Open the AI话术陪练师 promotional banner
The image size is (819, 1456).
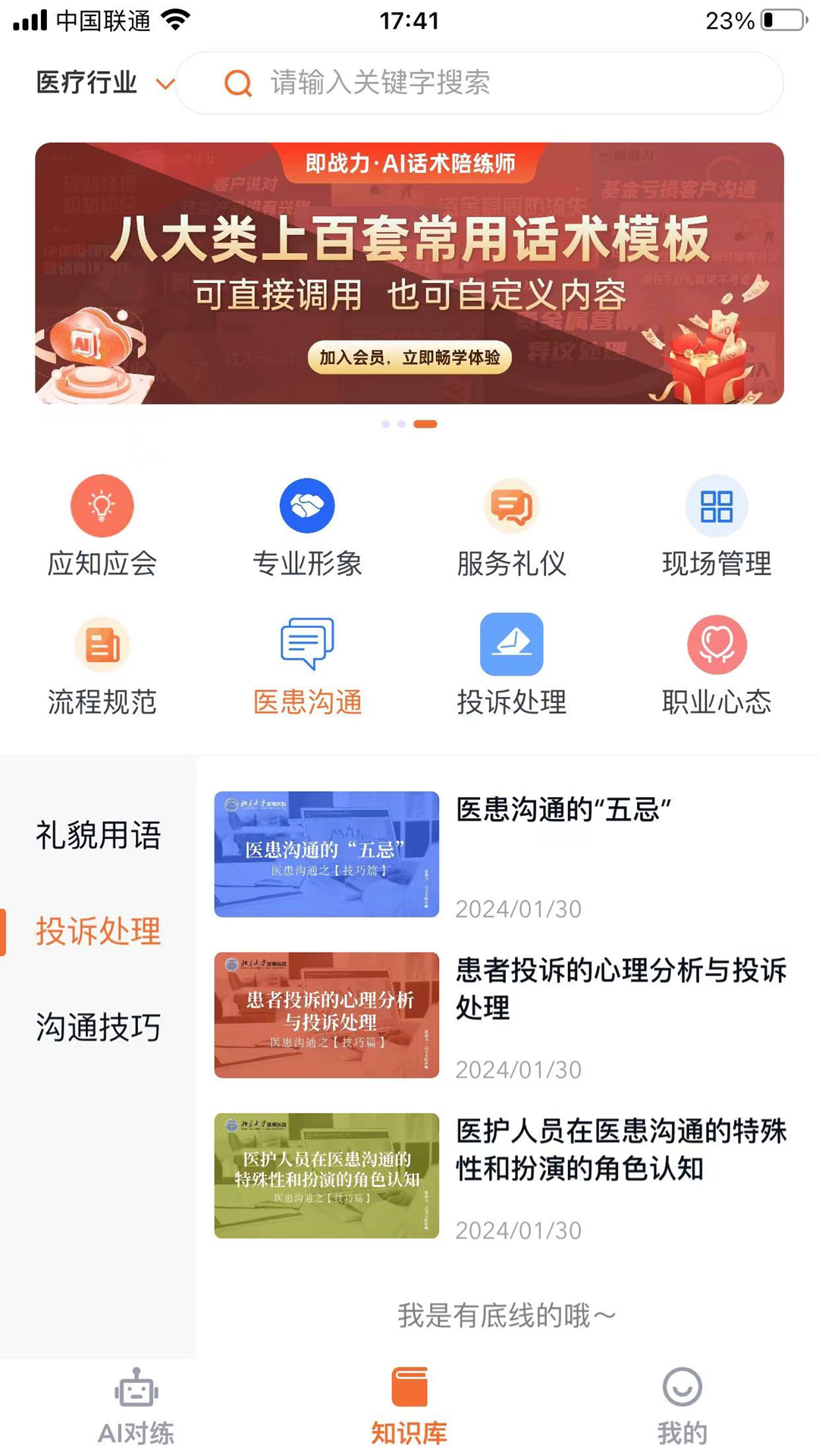tap(409, 273)
